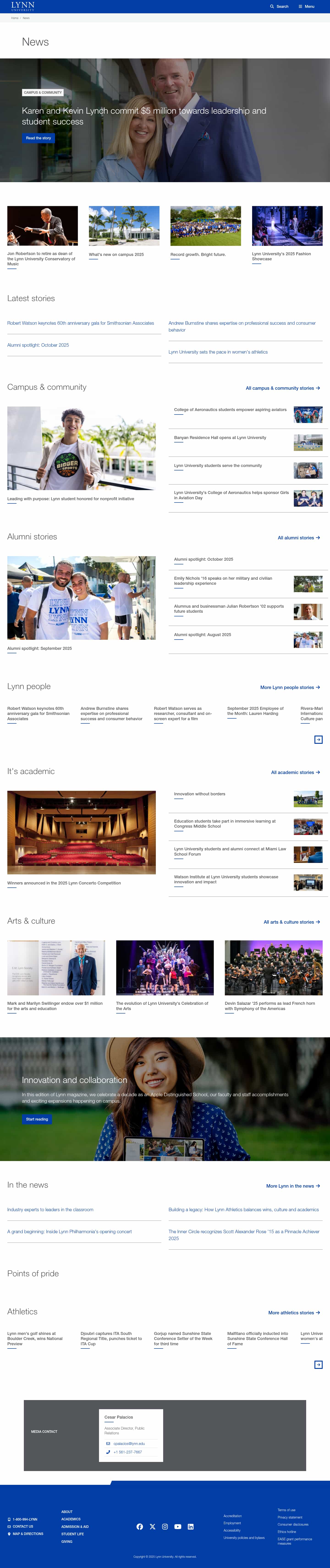The image size is (330, 1568).
Task: Open Emily Nichols '16 speaks story
Action: (x=223, y=581)
